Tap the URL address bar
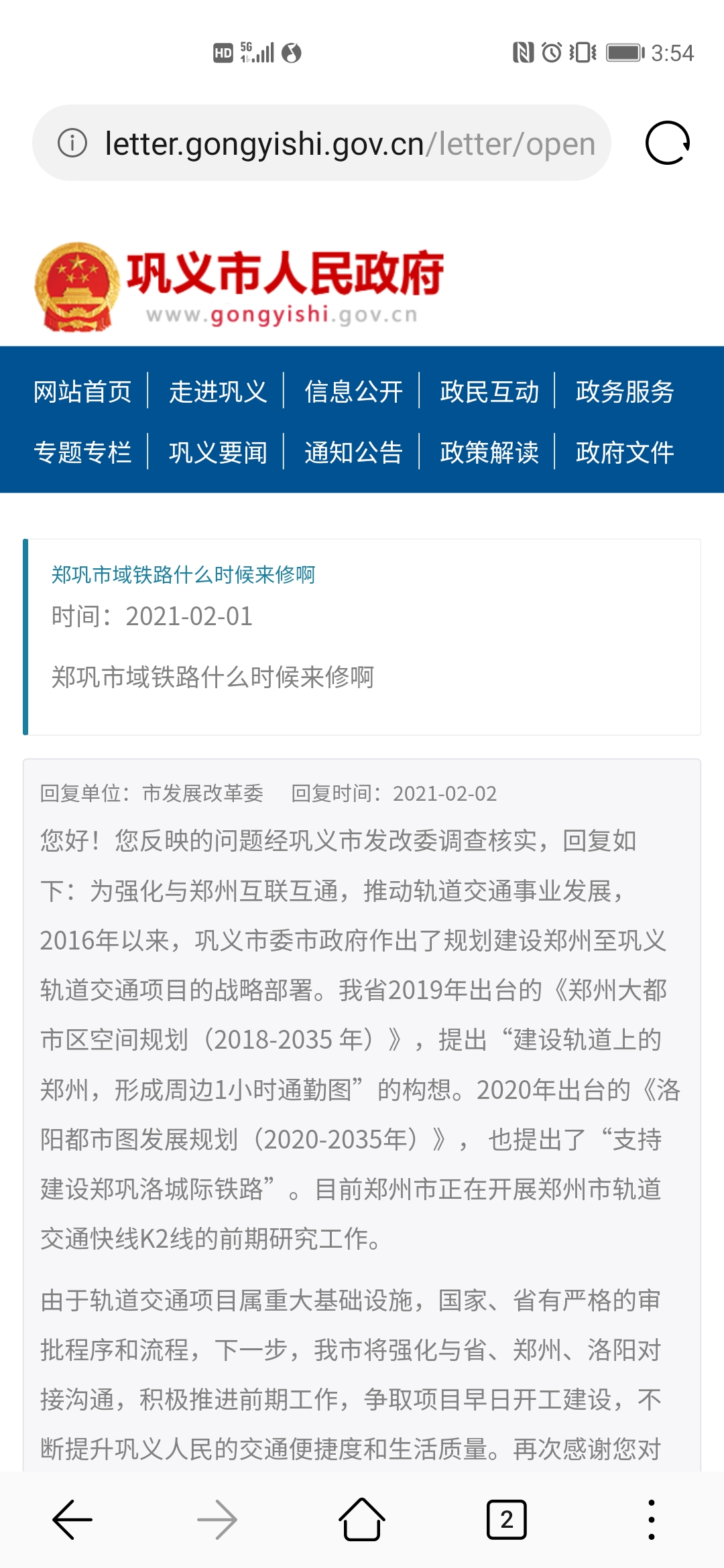The height and width of the screenshot is (1568, 724). [349, 143]
